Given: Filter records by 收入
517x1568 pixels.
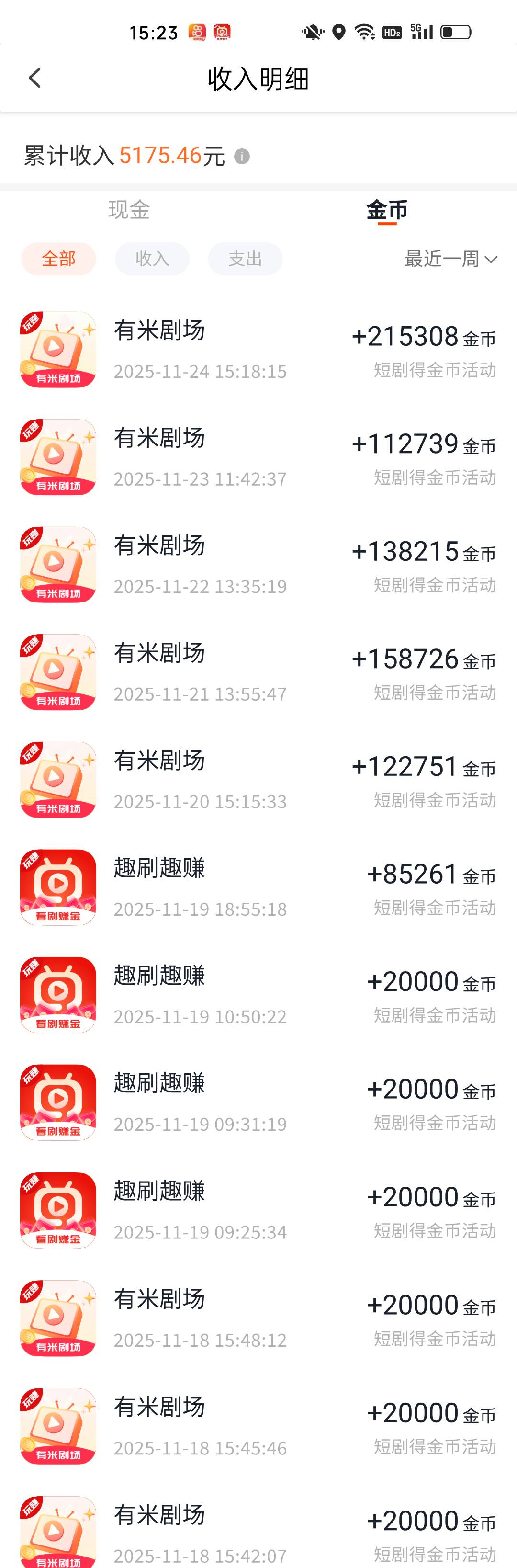Looking at the screenshot, I should point(152,259).
